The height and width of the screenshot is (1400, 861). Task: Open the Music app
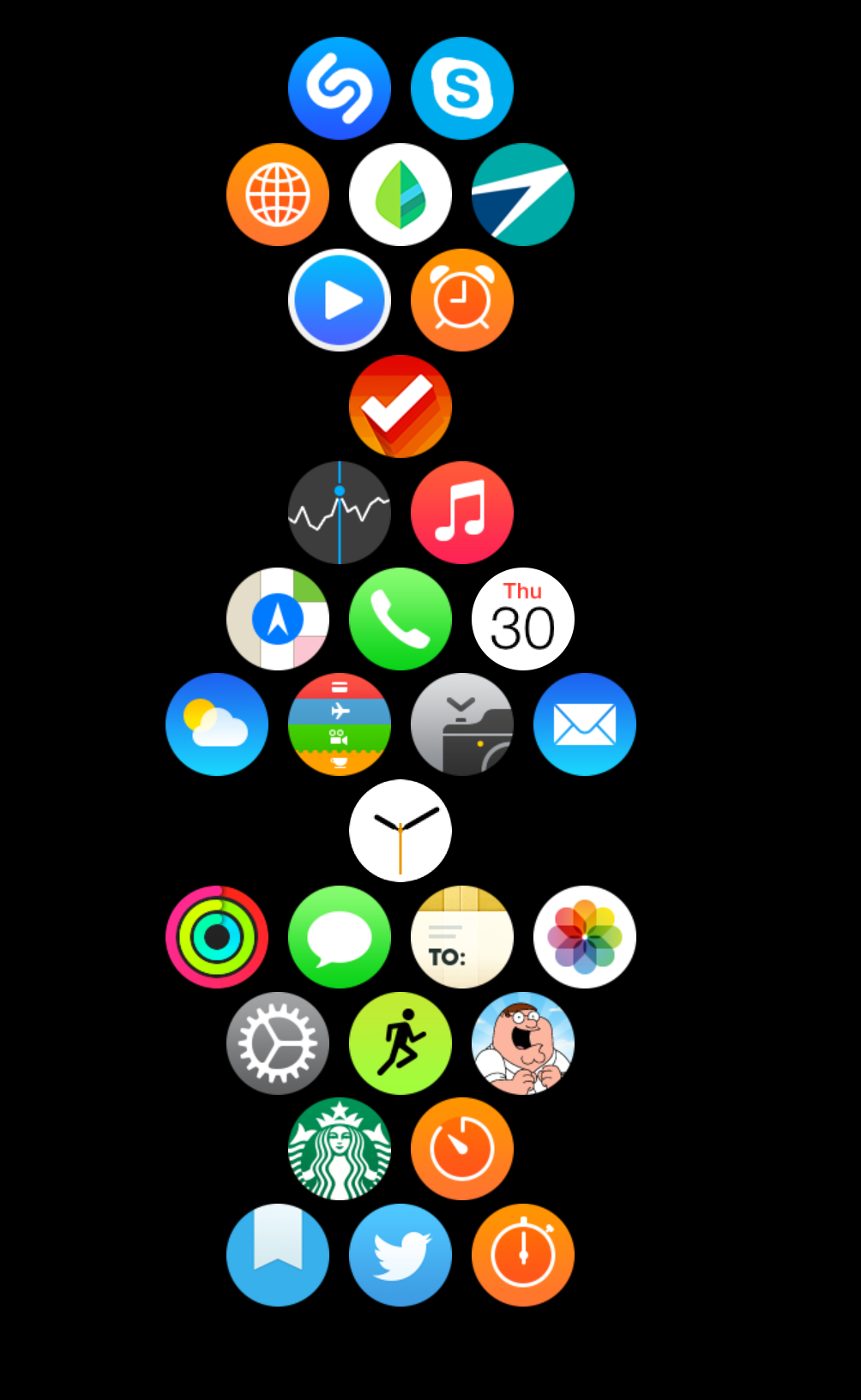click(462, 513)
